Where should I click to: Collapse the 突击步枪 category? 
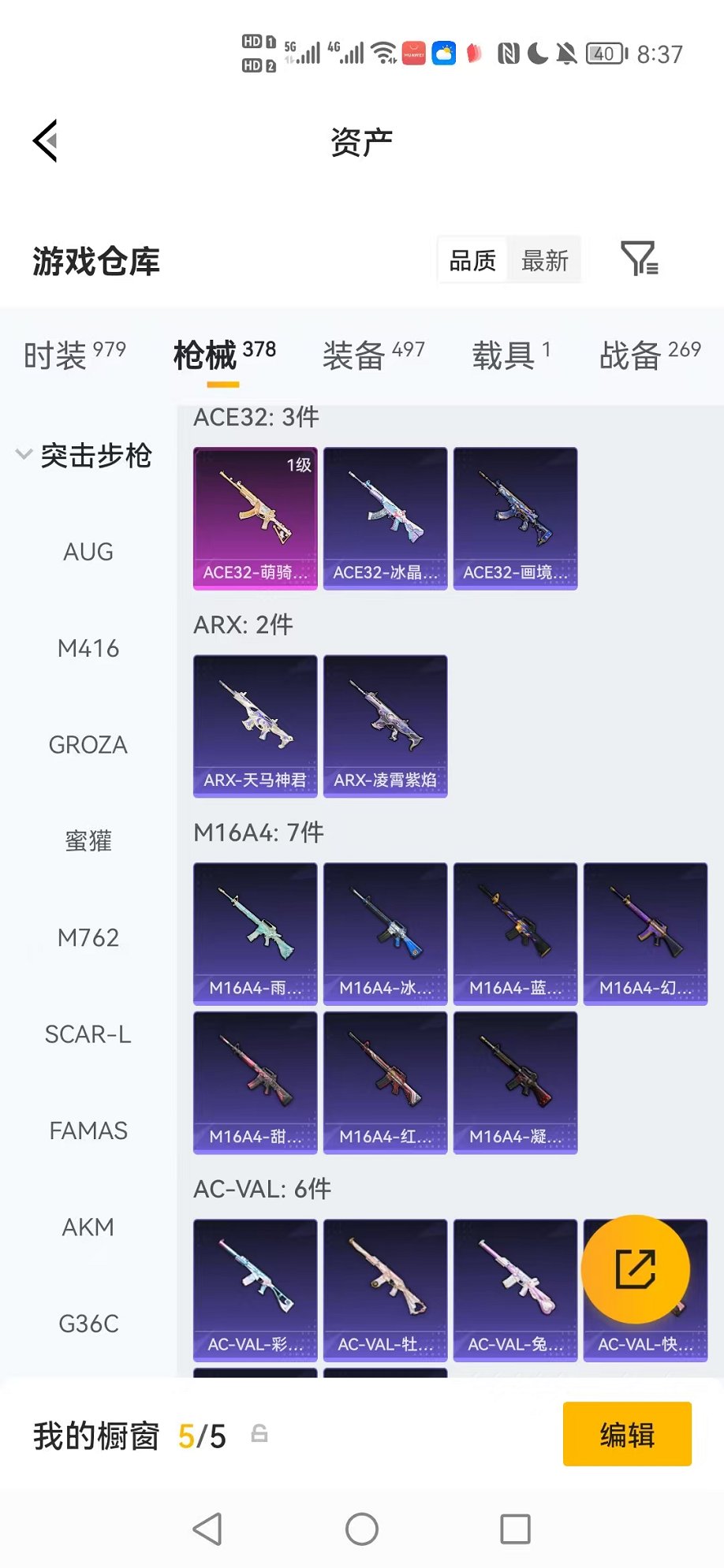coord(84,456)
